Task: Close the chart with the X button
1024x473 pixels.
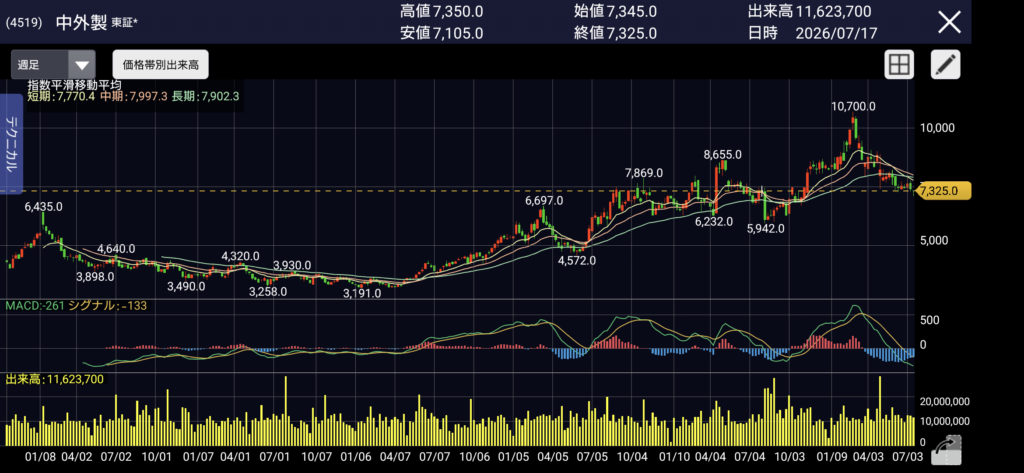Action: (x=949, y=22)
